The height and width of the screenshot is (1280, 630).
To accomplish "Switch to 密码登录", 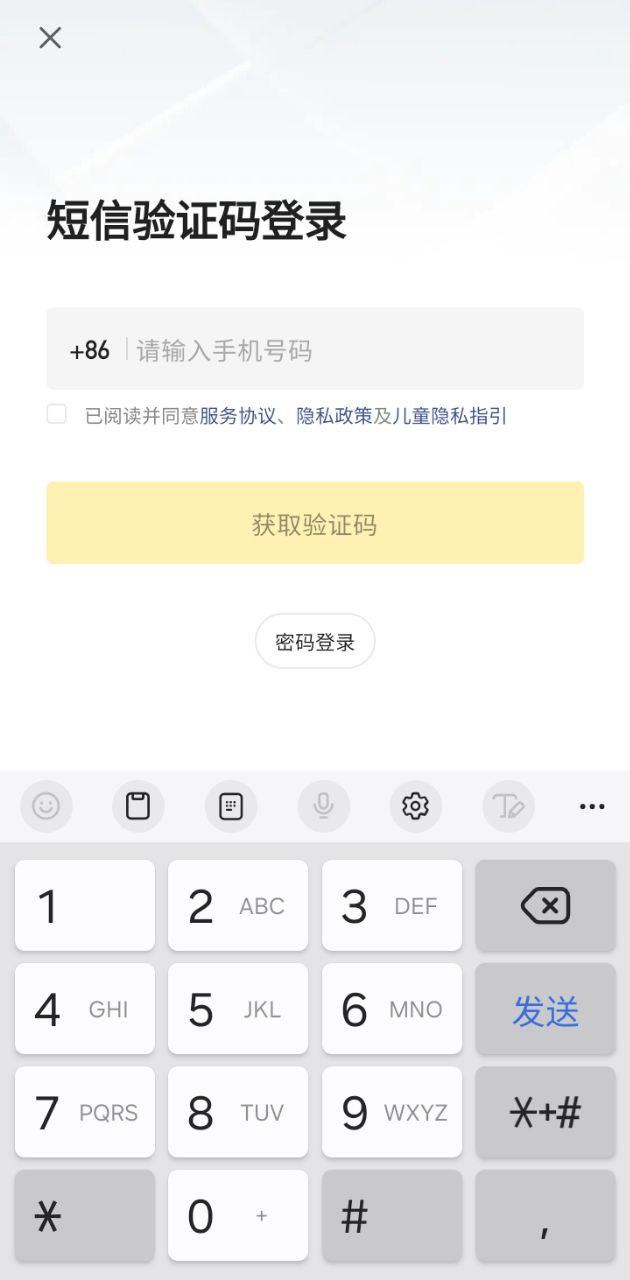I will tap(315, 642).
